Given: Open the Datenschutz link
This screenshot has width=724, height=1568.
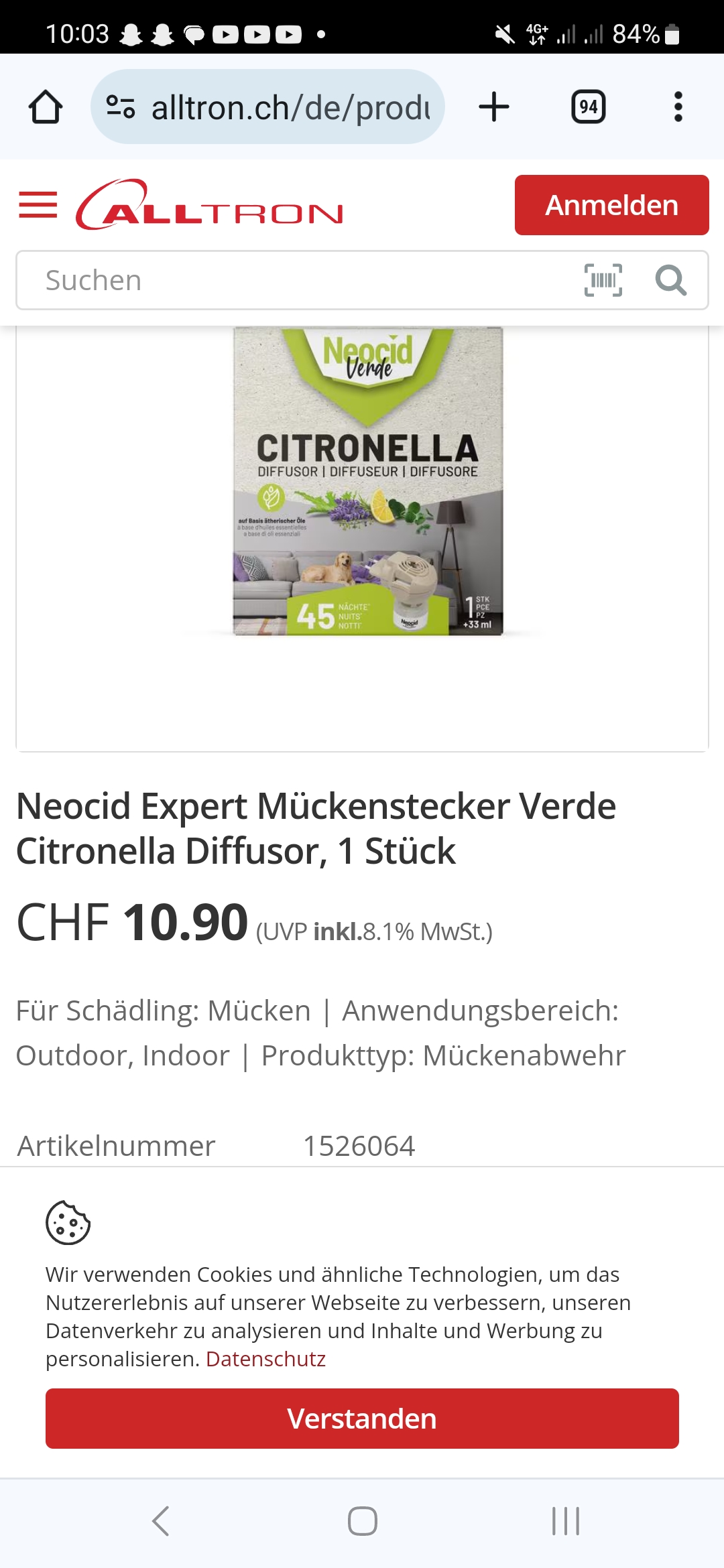Looking at the screenshot, I should (265, 1359).
